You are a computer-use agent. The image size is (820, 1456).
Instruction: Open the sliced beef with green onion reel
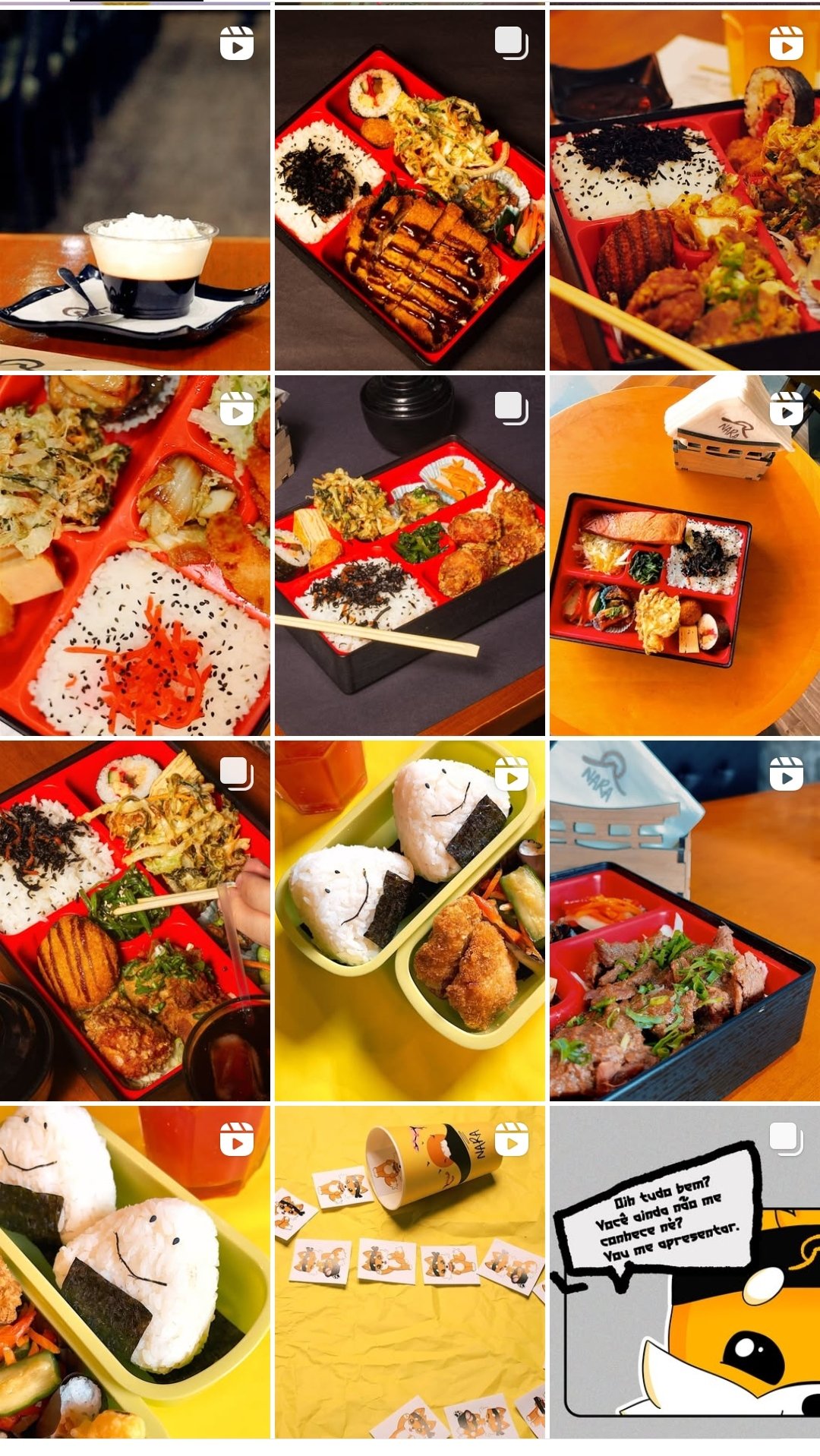pyautogui.click(x=684, y=921)
